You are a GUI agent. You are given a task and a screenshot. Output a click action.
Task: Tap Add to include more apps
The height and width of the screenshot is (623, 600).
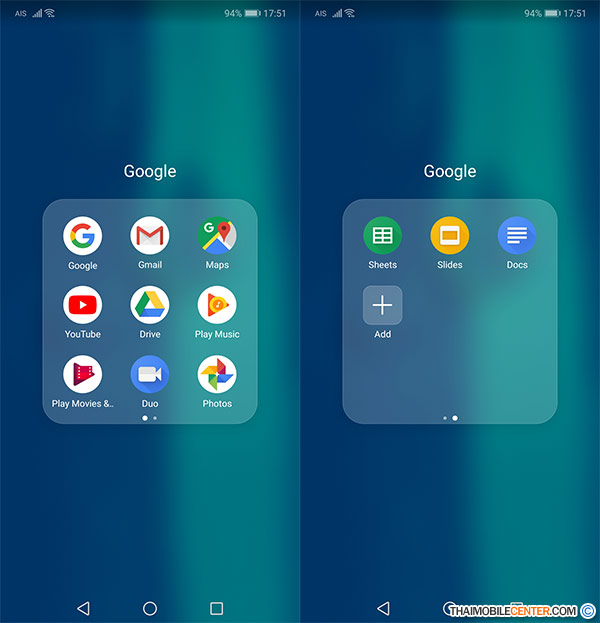coord(382,305)
